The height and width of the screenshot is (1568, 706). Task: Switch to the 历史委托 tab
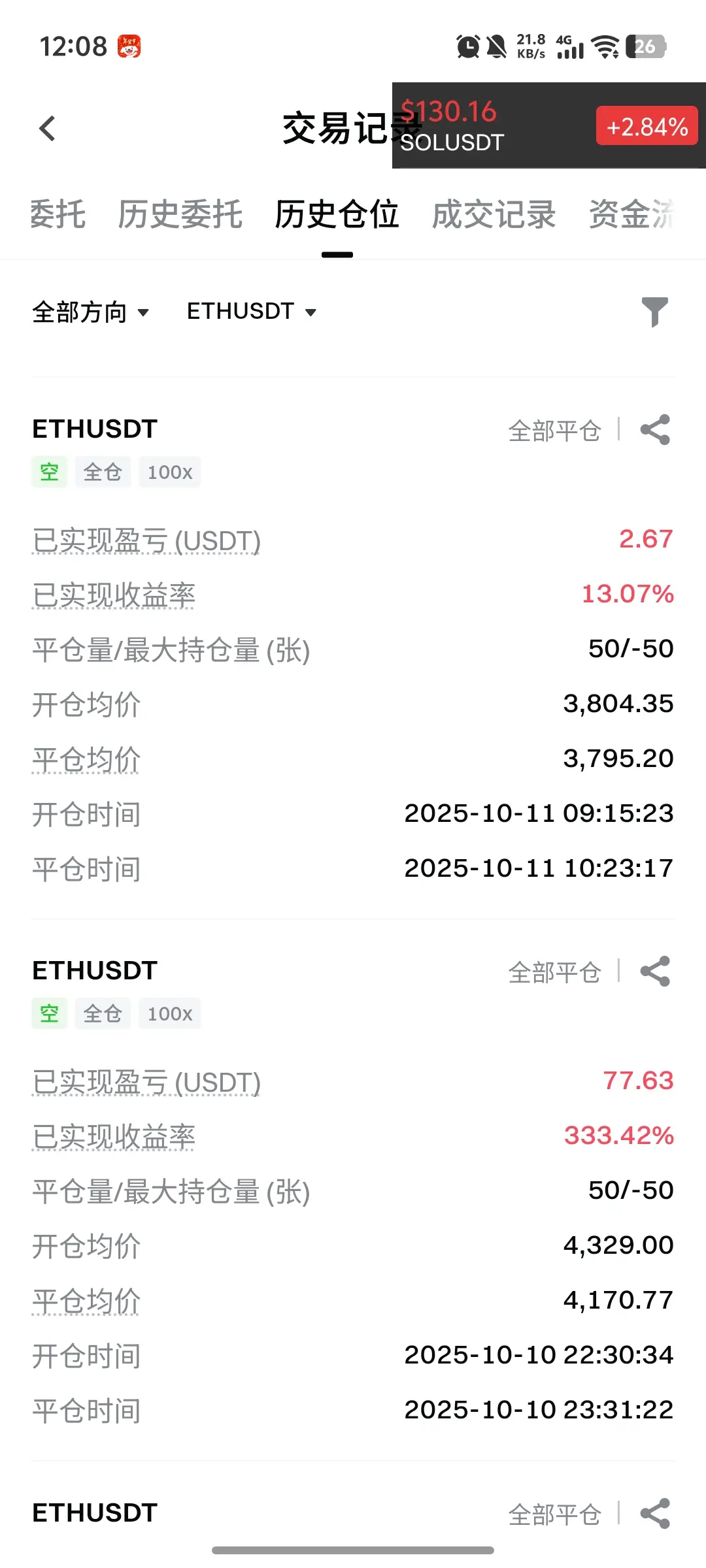180,214
